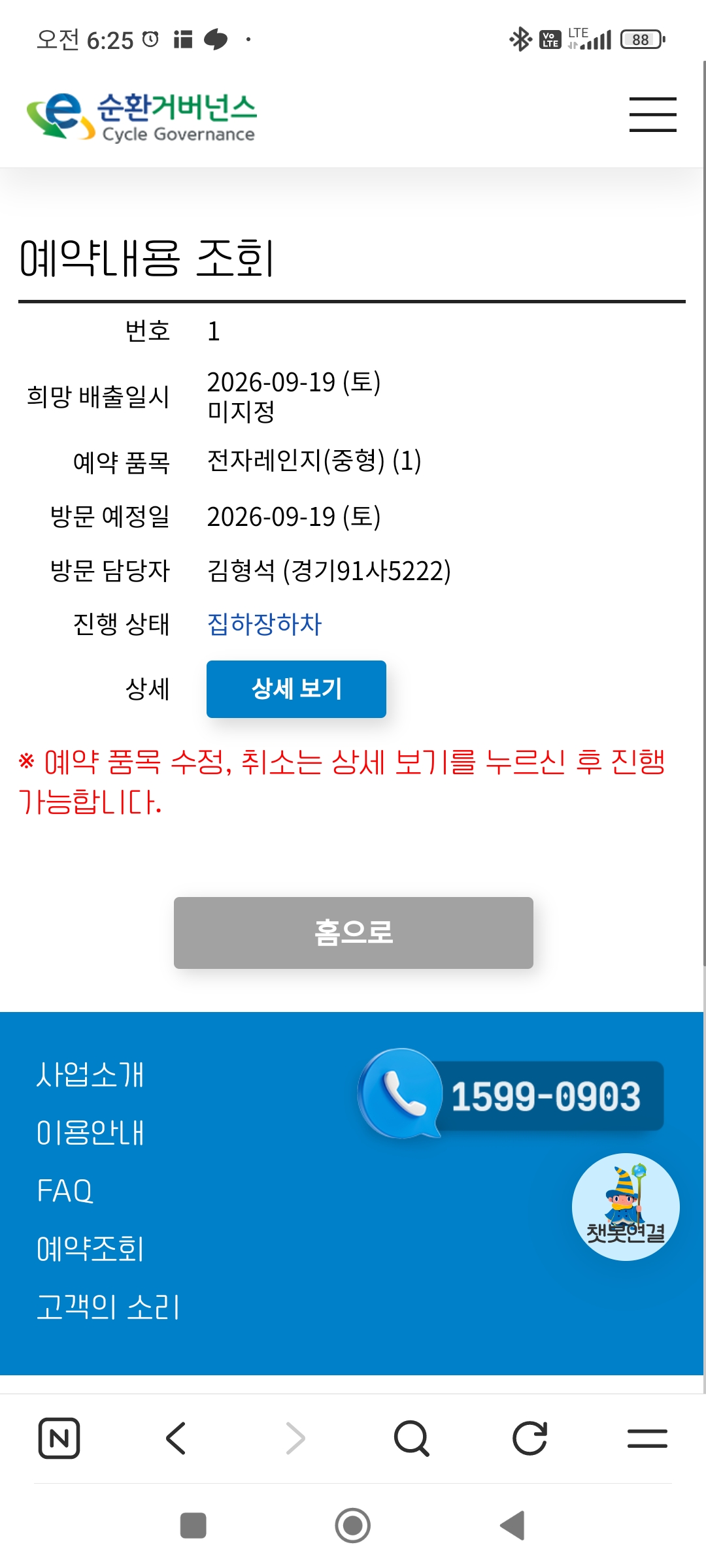Tap the system home button

[353, 1526]
